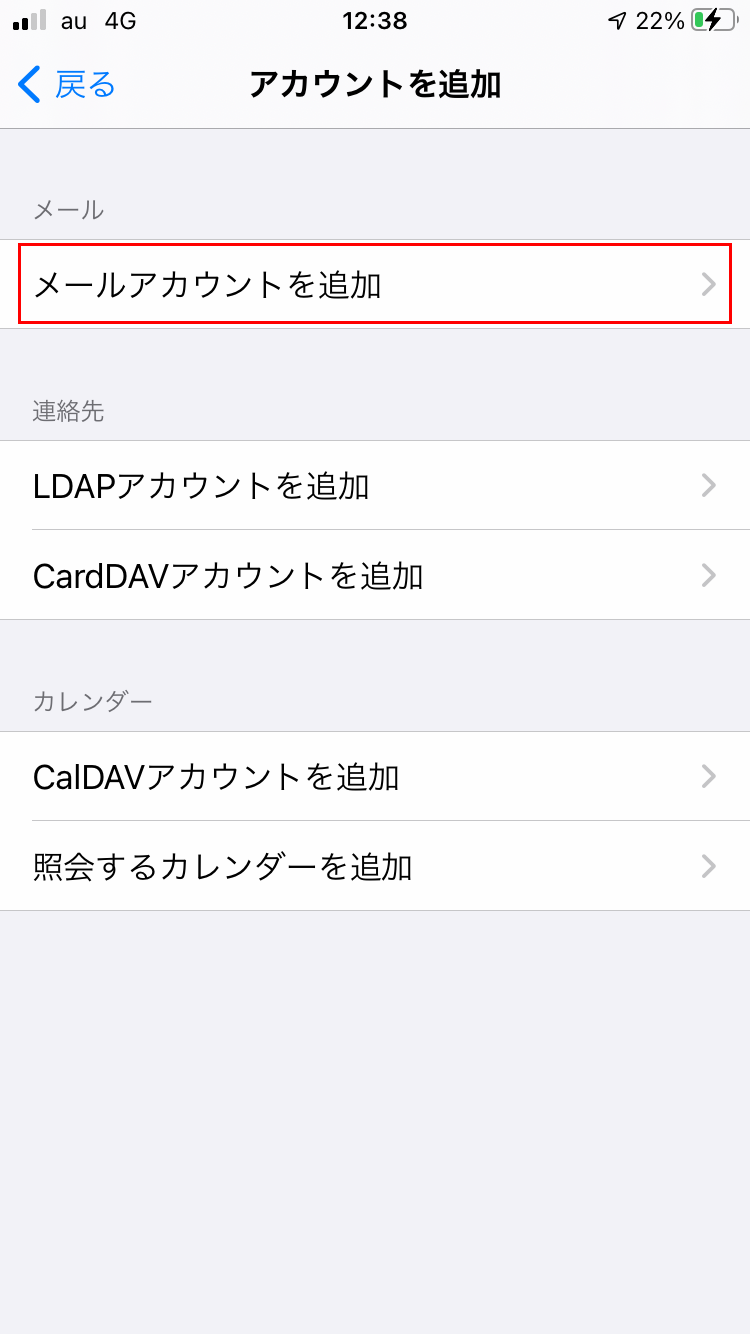Open 照会するカレンダーを追加
Screen dimensions: 750x1334
click(x=375, y=866)
